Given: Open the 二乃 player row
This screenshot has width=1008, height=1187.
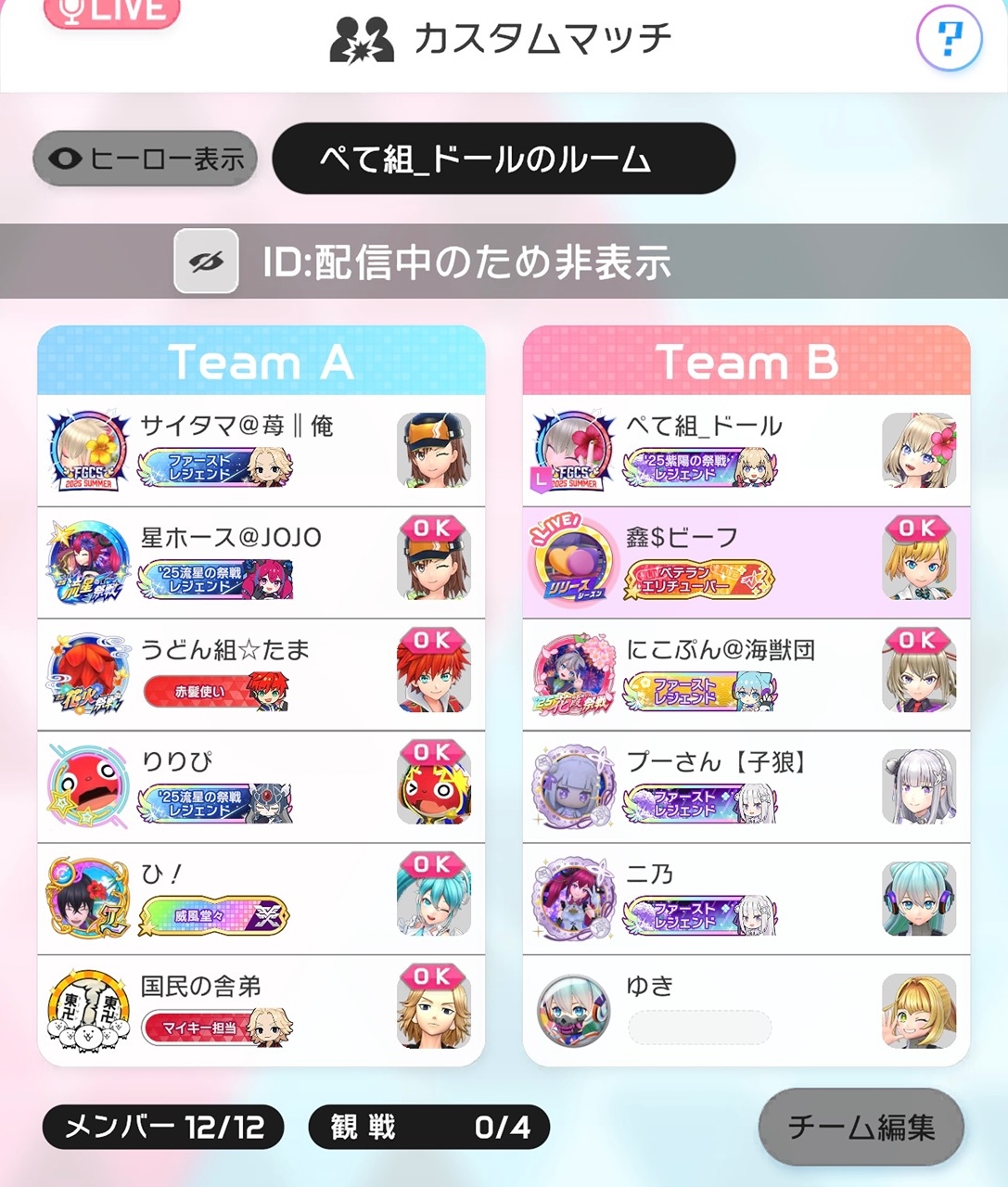Looking at the screenshot, I should click(x=746, y=899).
